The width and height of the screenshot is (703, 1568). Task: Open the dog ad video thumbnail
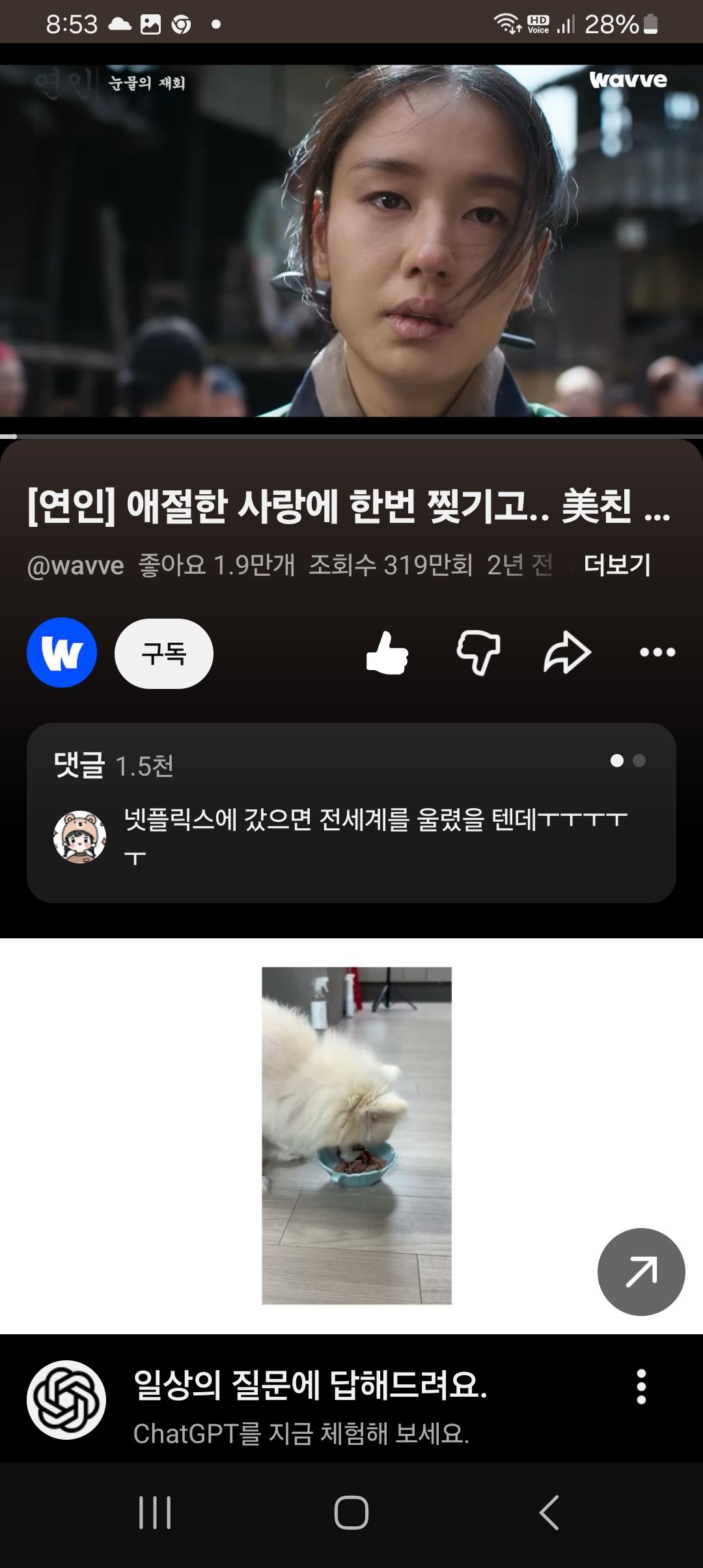[x=357, y=1136]
